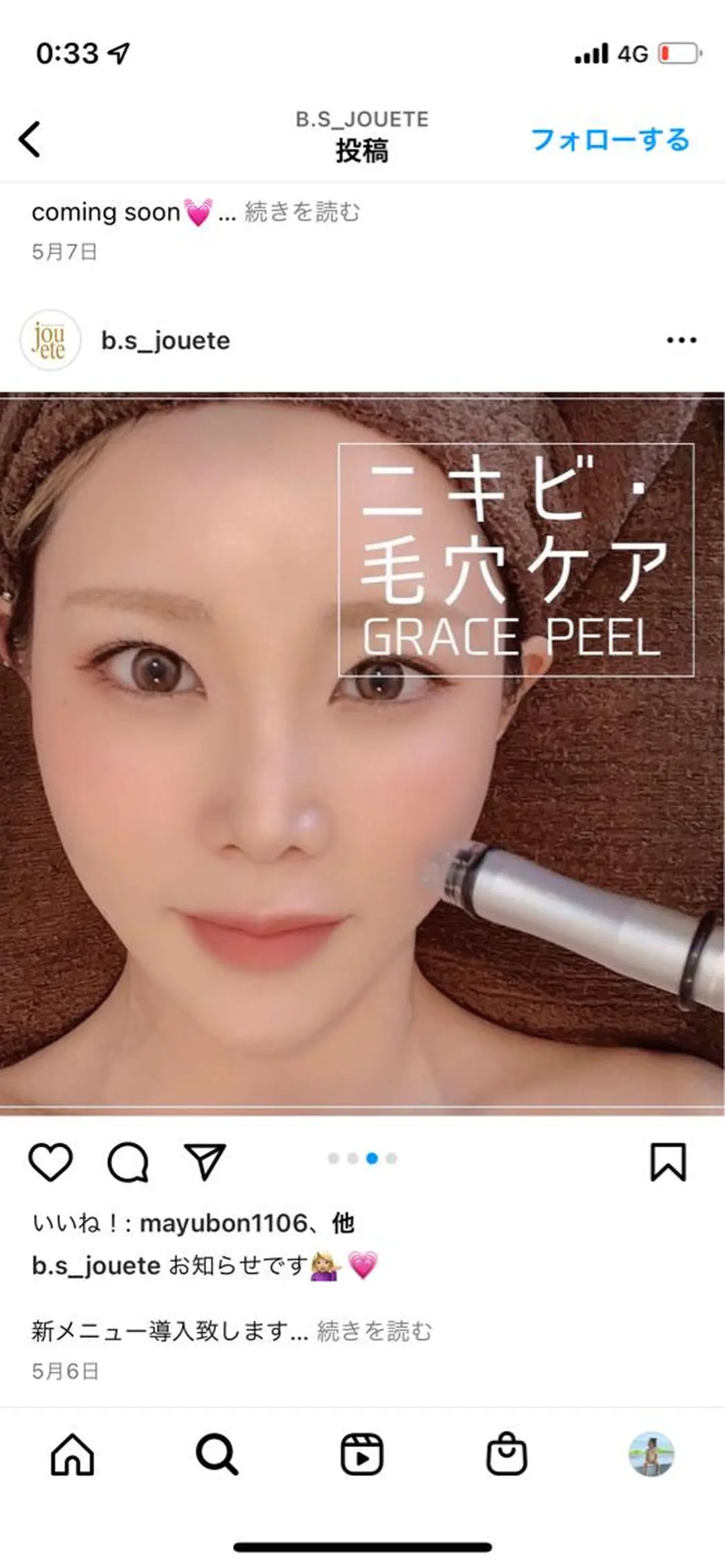The width and height of the screenshot is (725, 1568).
Task: Switch to the Home tab
Action: (x=72, y=1454)
